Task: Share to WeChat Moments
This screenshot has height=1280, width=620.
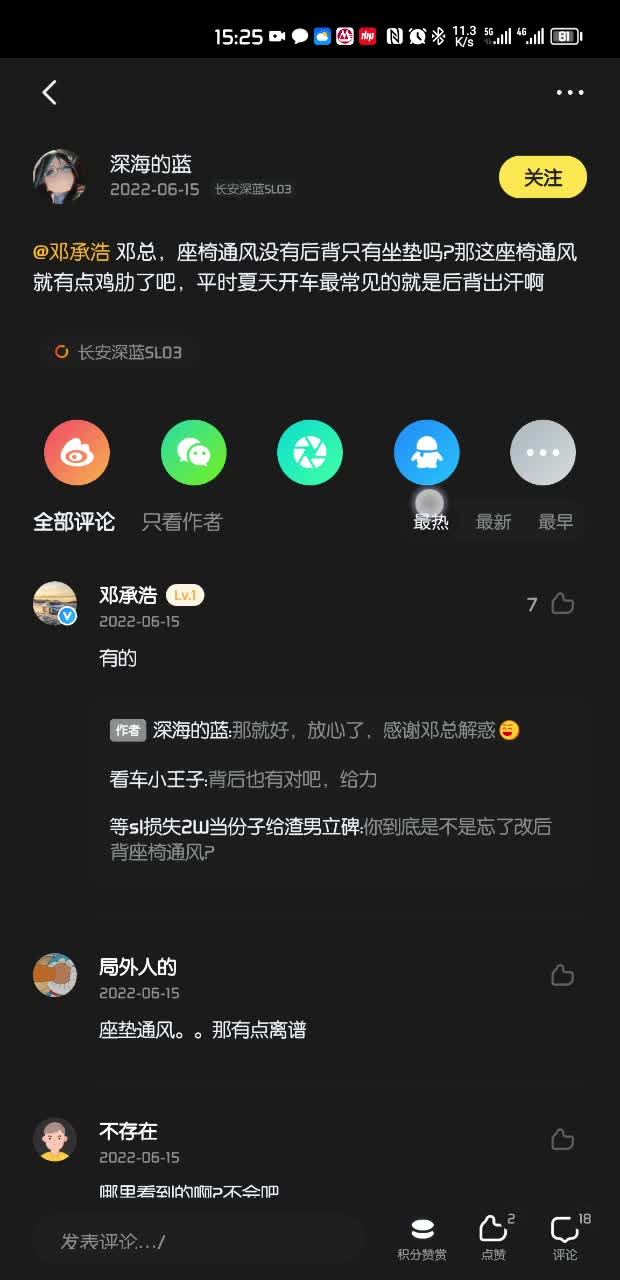Action: pyautogui.click(x=310, y=453)
